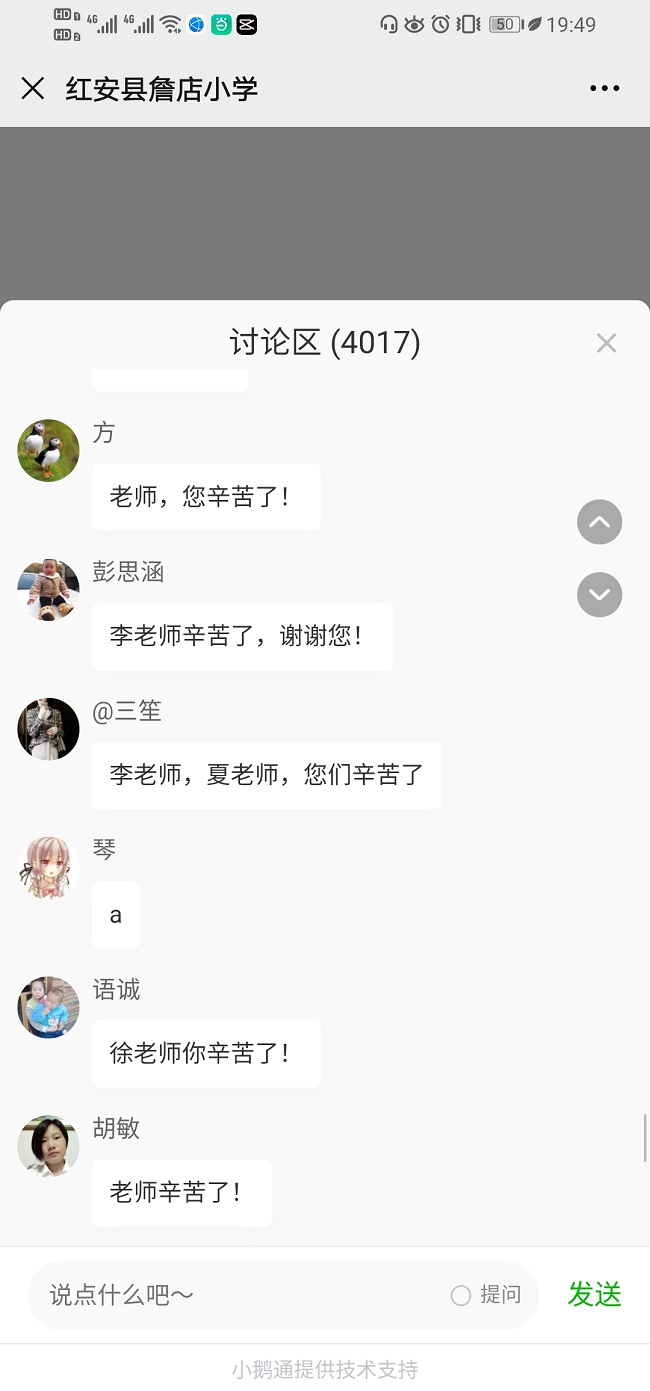Screen dimensions: 650x1391
Task: Close the 红安县詹店小学 page
Action: click(33, 89)
